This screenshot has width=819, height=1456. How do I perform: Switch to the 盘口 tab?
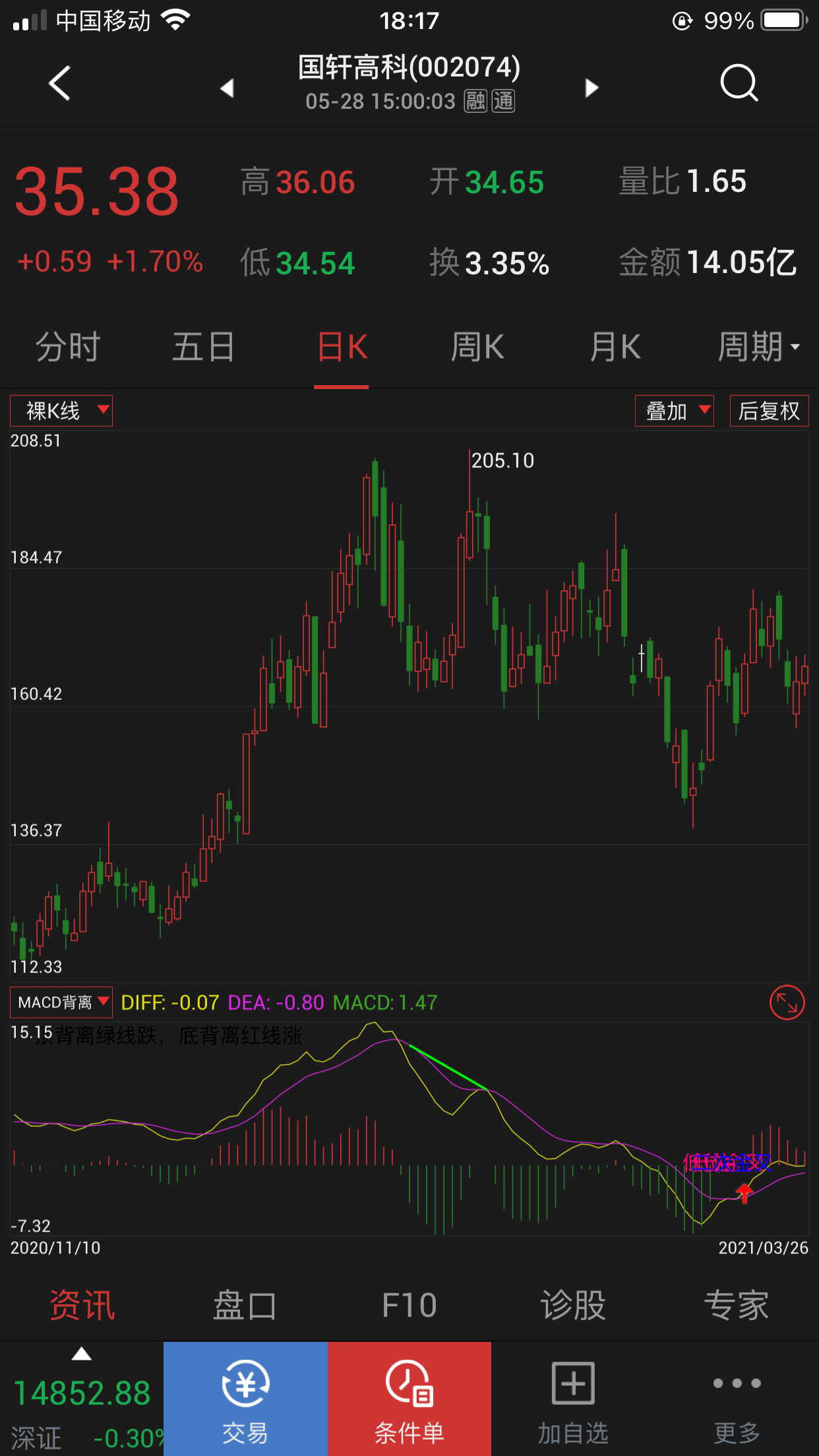(x=244, y=1306)
